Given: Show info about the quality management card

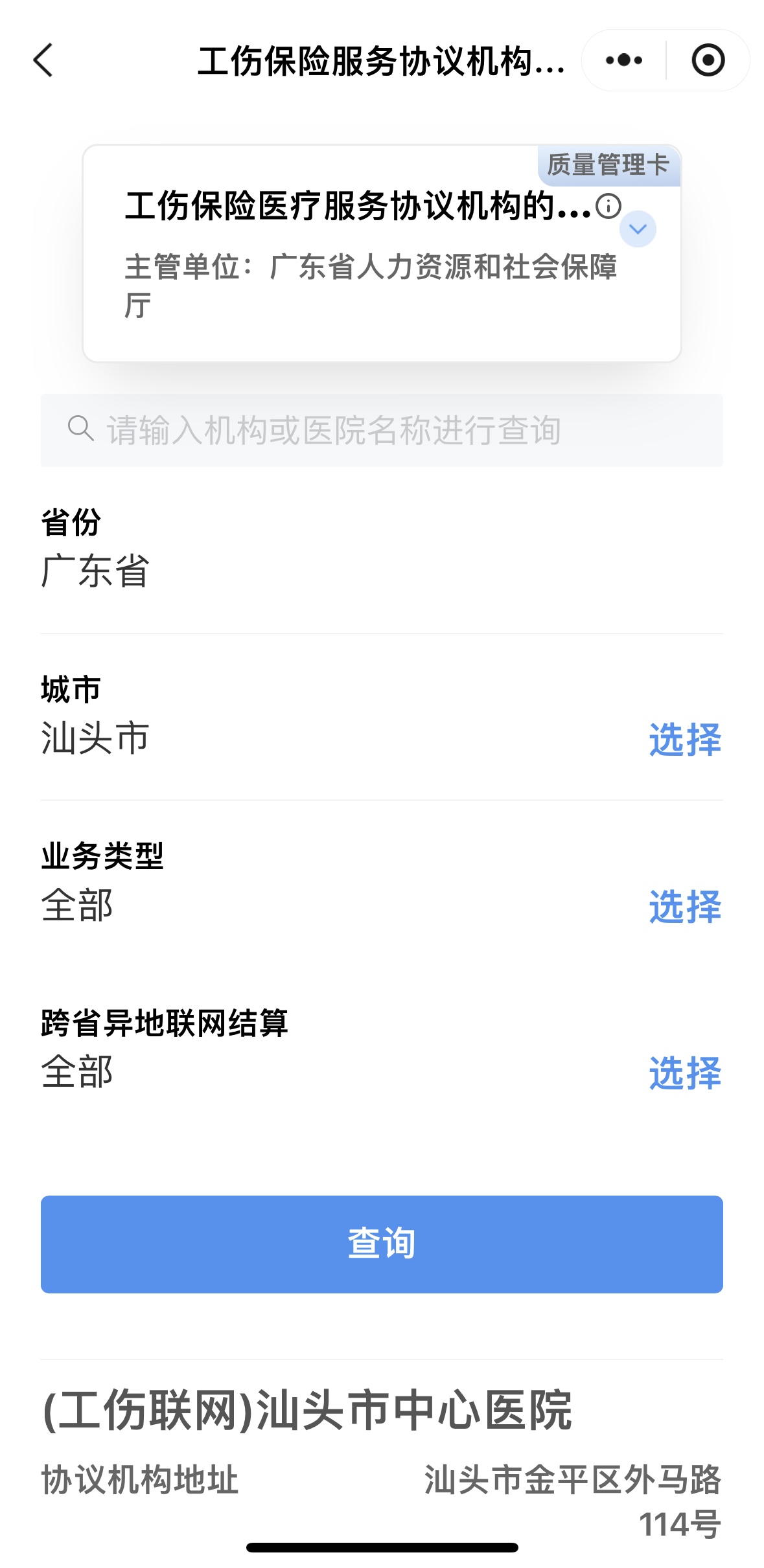Looking at the screenshot, I should tap(608, 207).
